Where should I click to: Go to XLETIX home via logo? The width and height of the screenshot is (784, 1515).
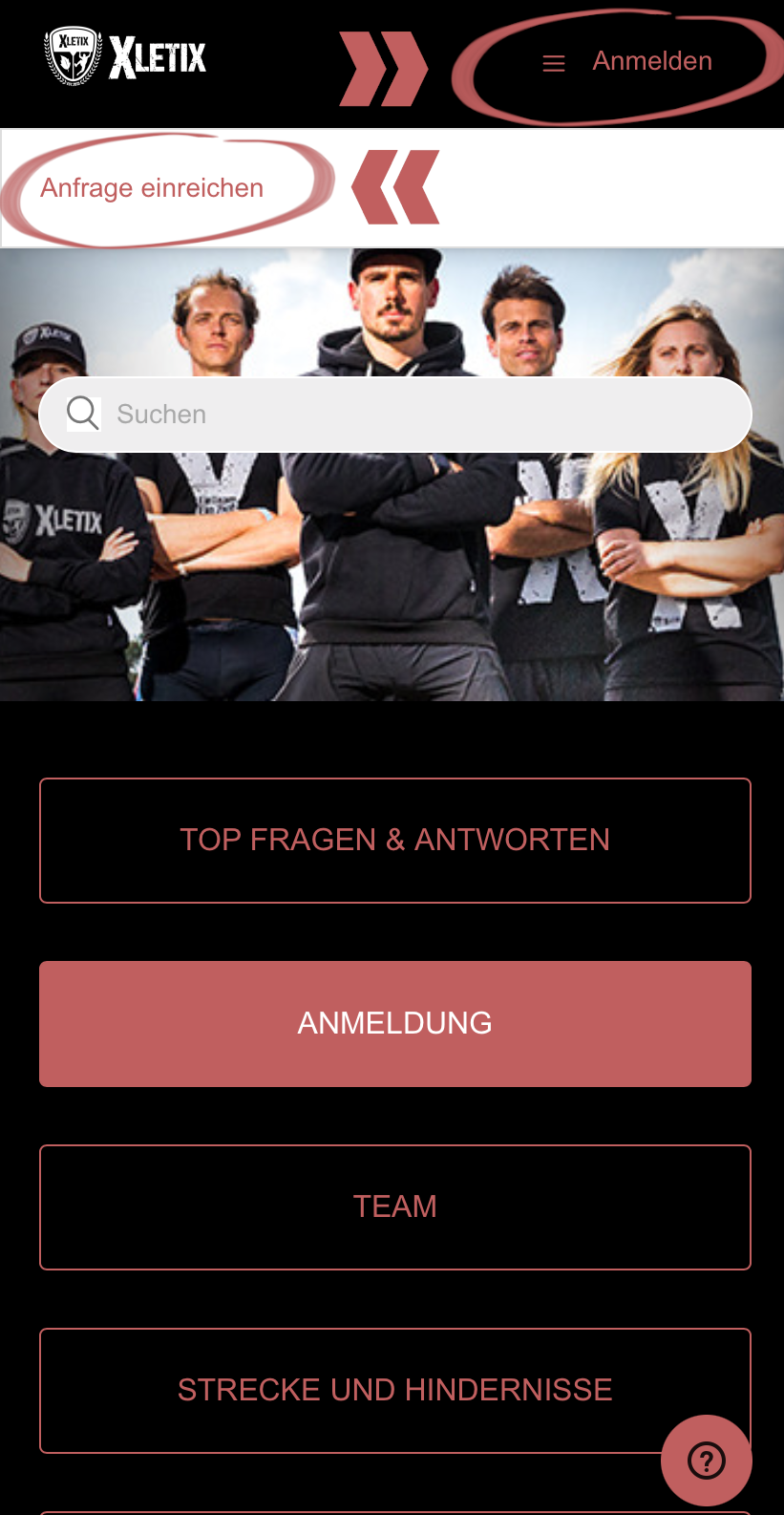point(125,56)
